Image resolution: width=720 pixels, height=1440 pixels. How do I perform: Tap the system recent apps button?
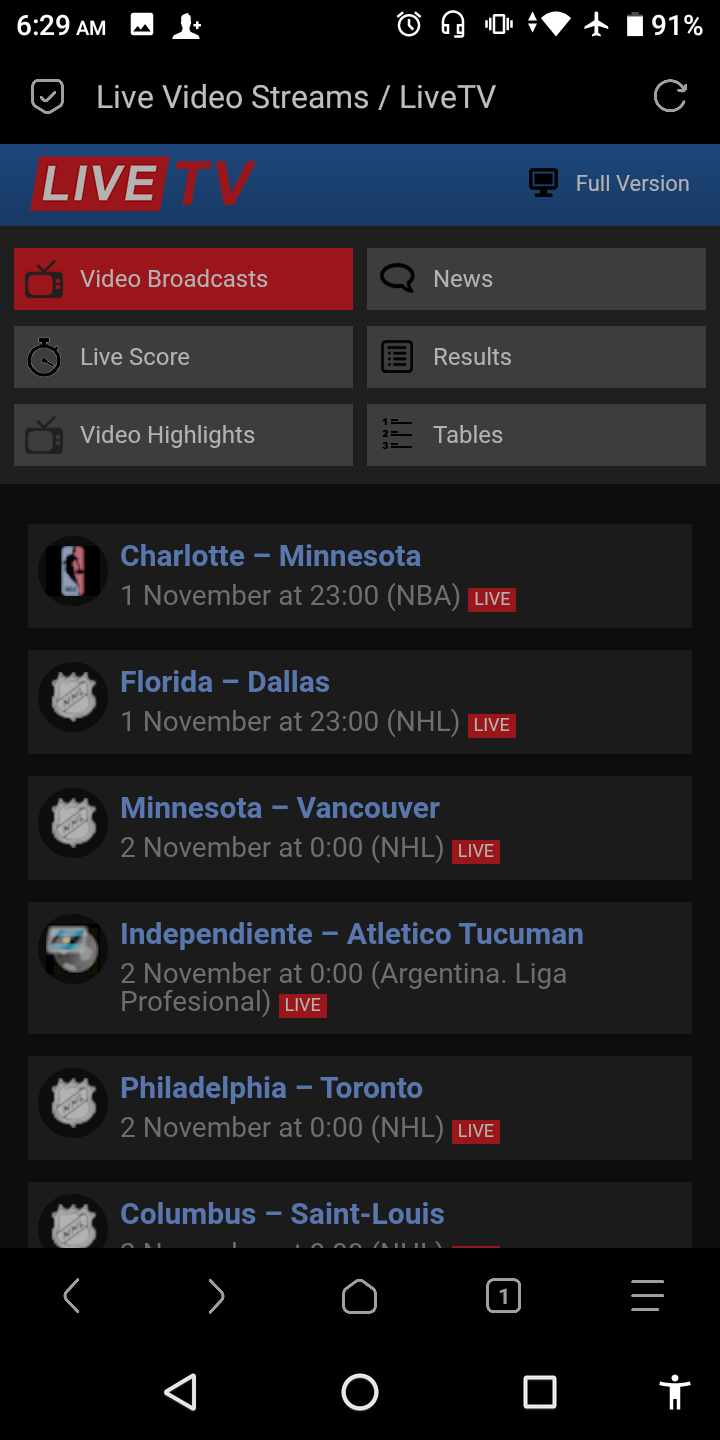pyautogui.click(x=540, y=1392)
